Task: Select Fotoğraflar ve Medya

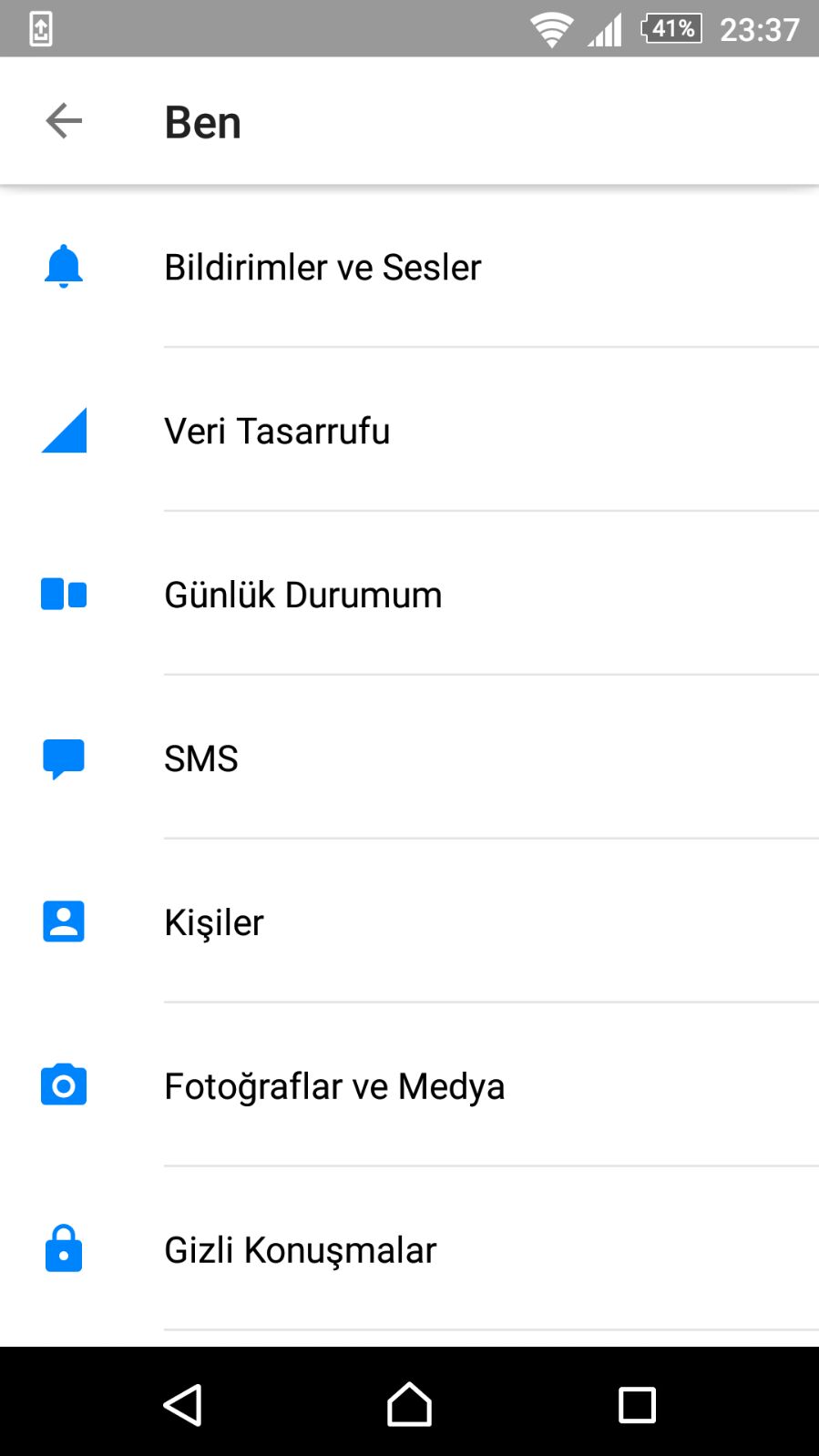Action: 410,1085
